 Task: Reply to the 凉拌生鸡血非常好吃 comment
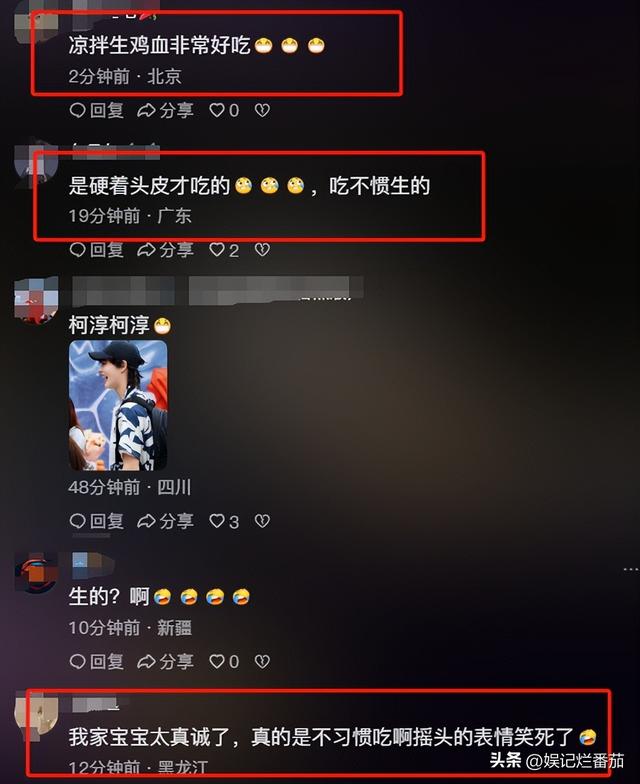pos(96,110)
